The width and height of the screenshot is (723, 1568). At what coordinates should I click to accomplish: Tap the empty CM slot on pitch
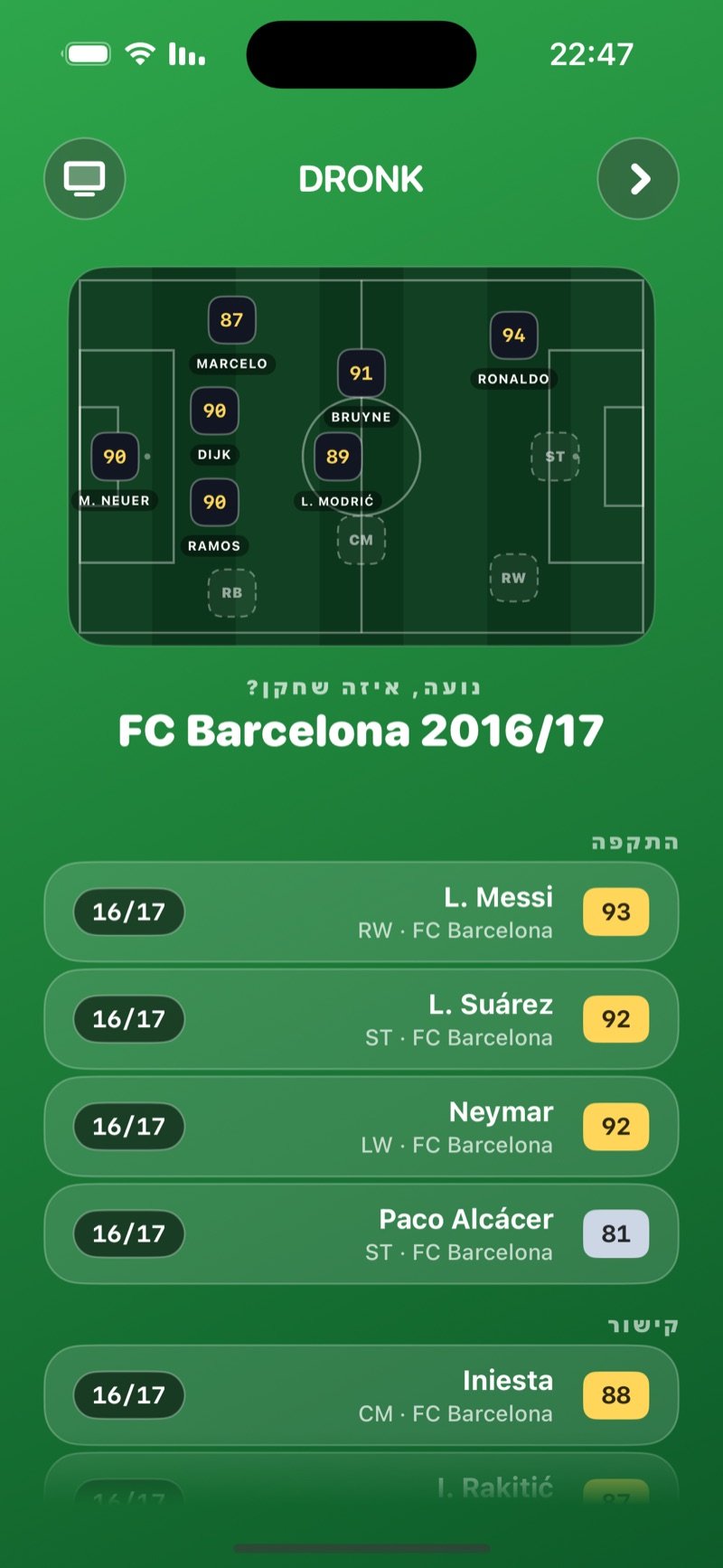(x=361, y=540)
